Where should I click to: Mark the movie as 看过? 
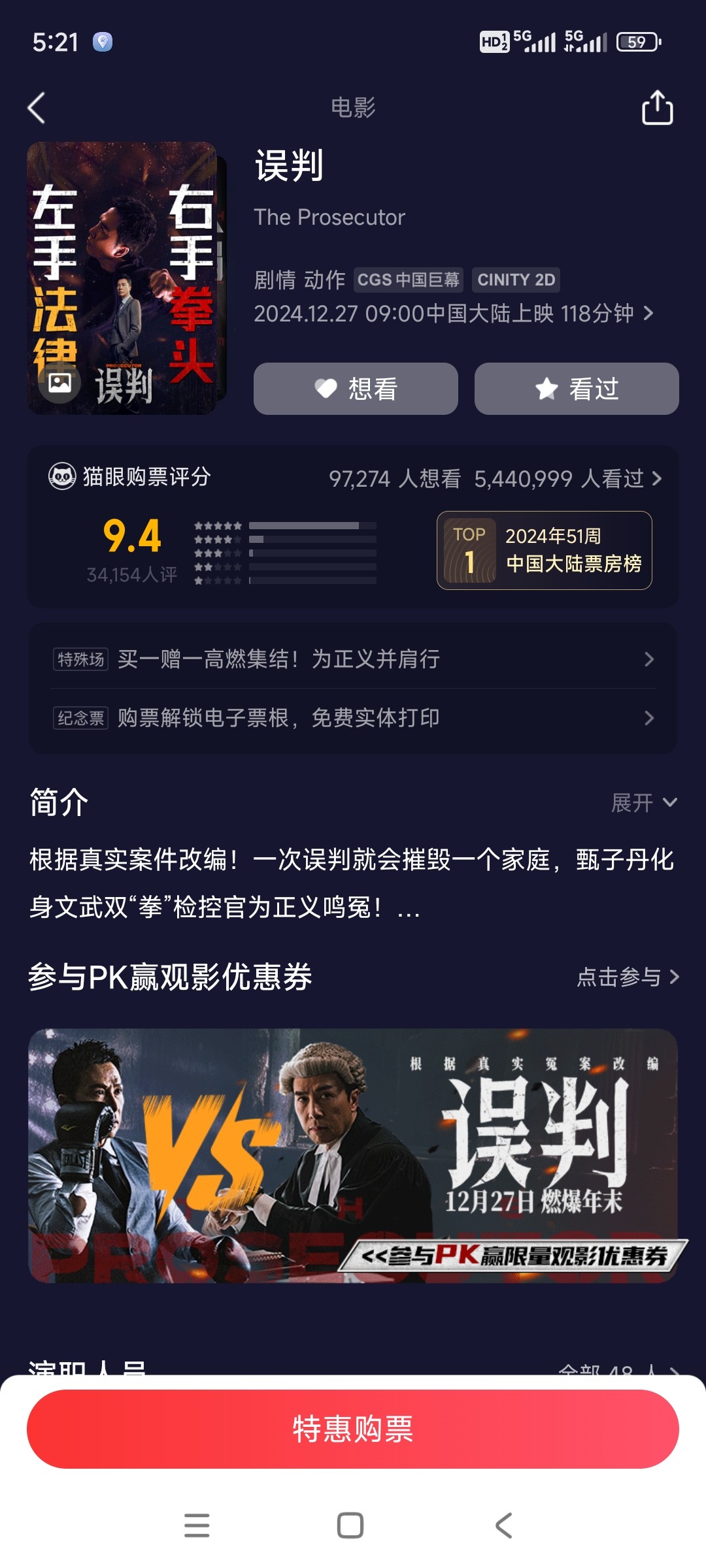click(577, 389)
